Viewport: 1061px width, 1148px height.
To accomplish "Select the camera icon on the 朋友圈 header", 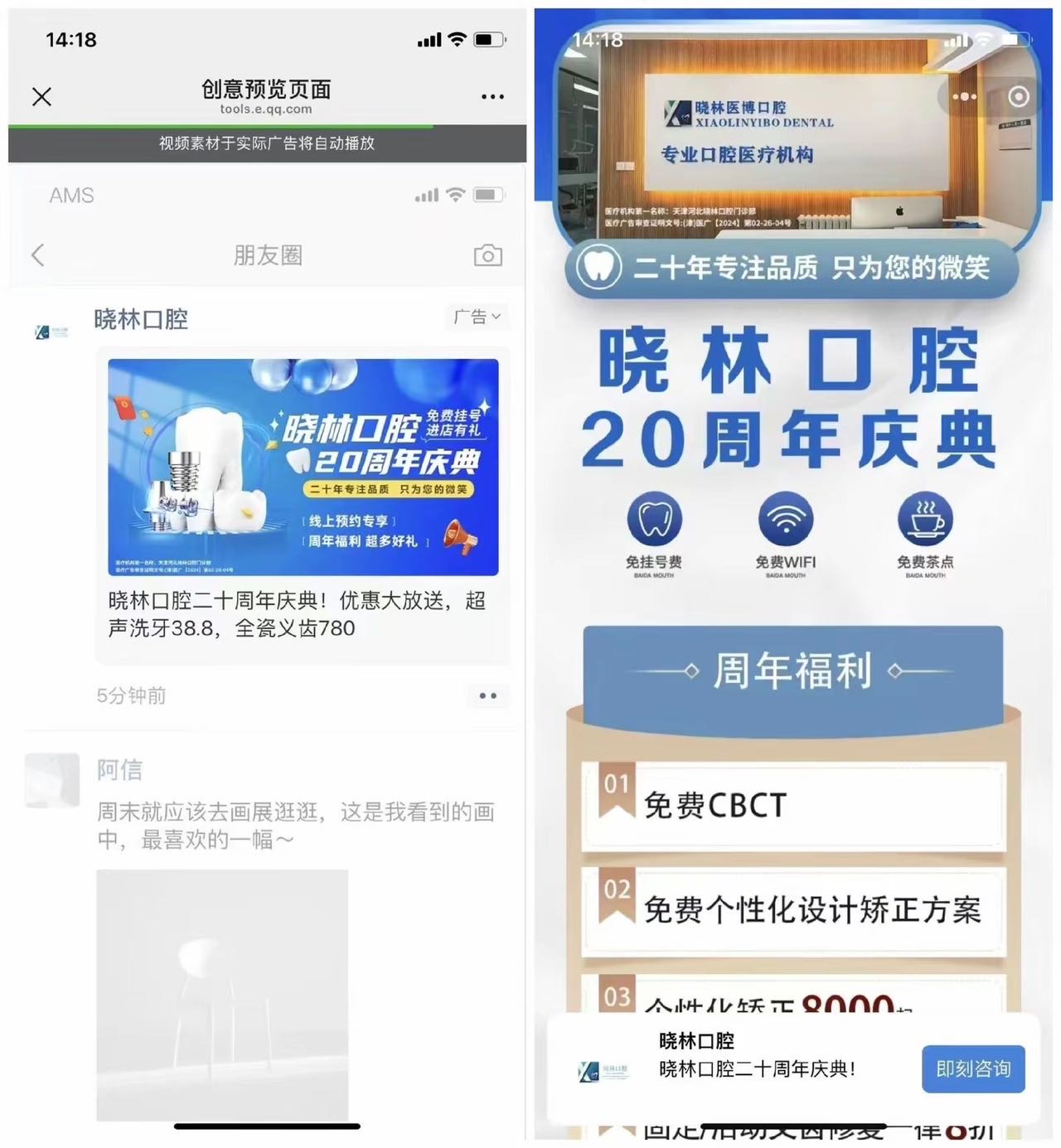I will tap(488, 255).
